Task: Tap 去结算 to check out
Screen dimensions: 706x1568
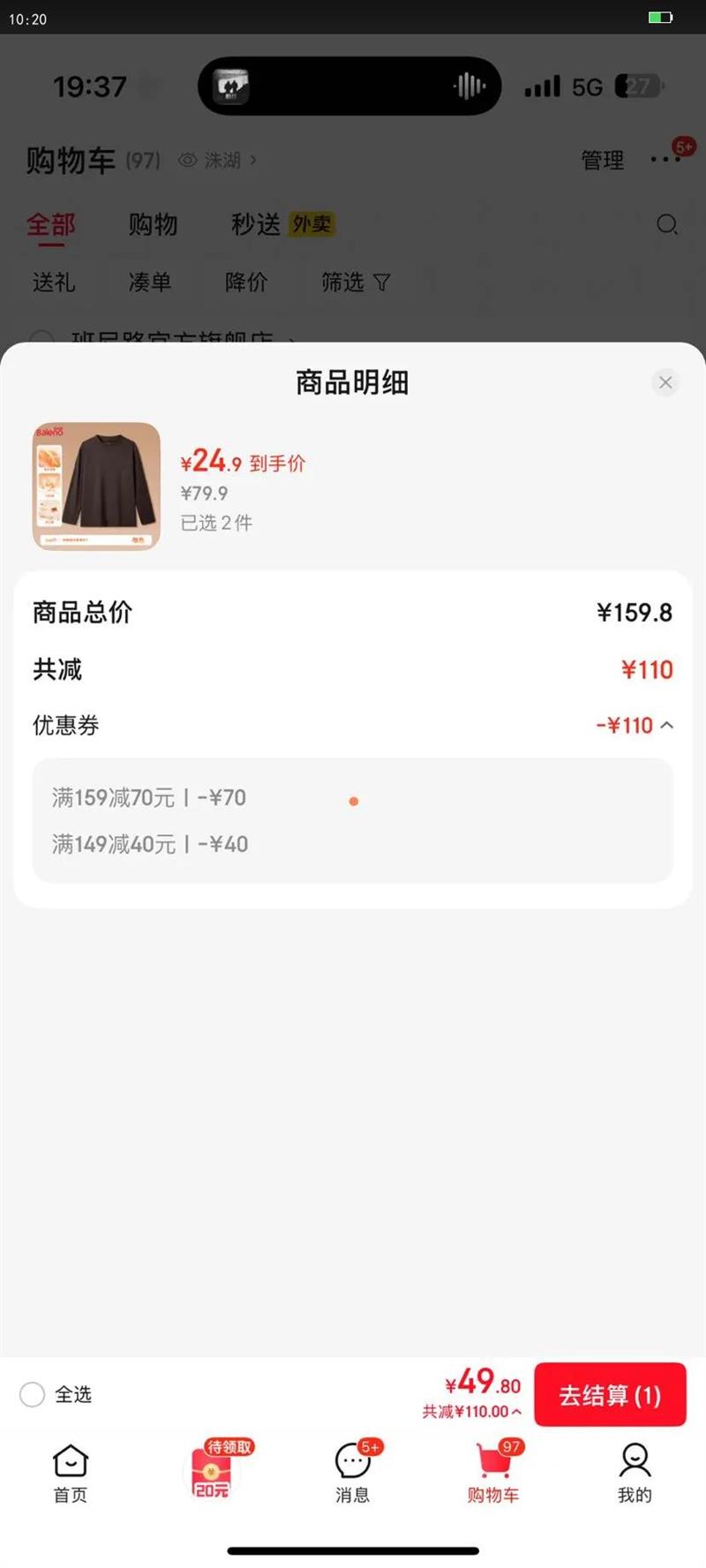Action: point(610,1395)
